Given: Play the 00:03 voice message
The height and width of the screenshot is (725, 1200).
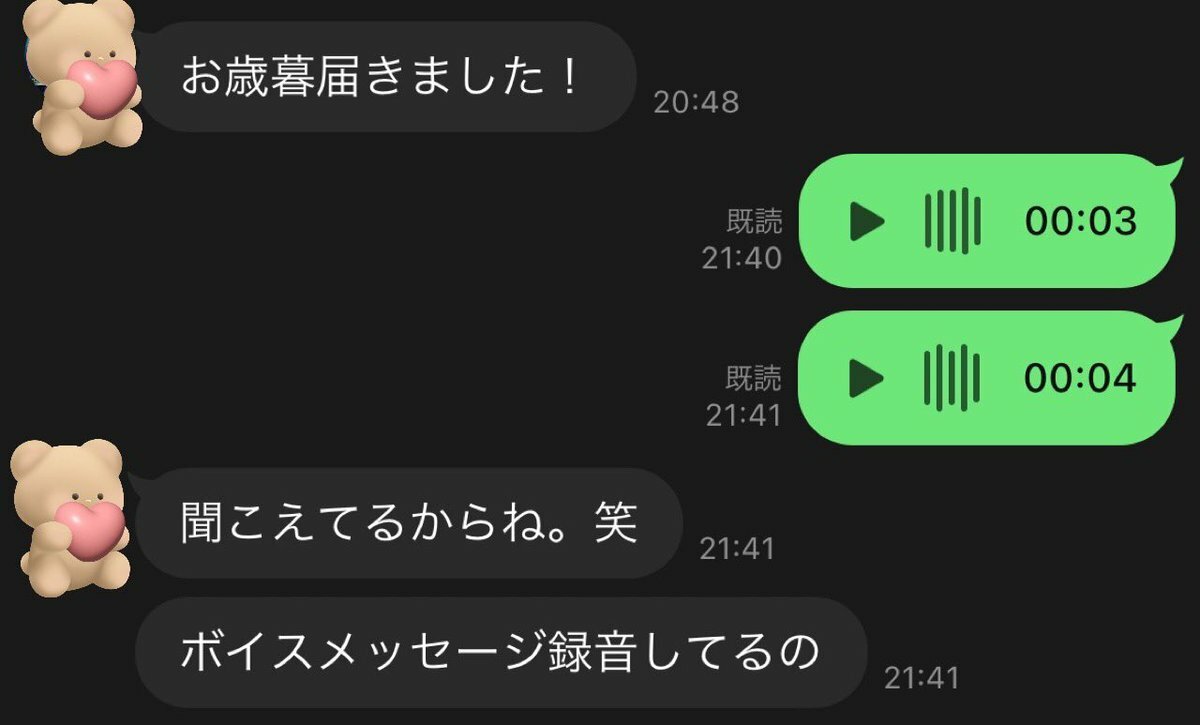Looking at the screenshot, I should point(867,221).
